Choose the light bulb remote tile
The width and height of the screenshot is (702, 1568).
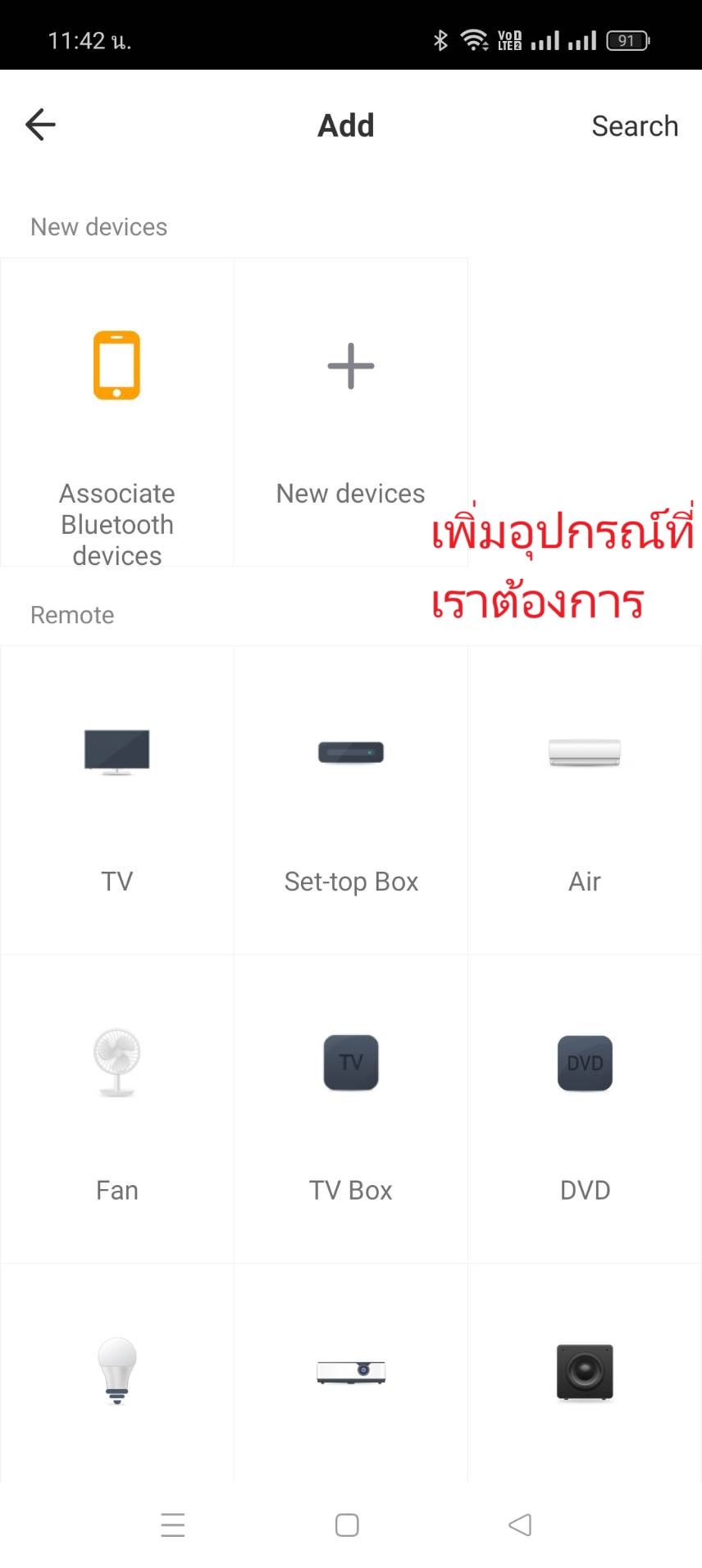(x=116, y=1371)
